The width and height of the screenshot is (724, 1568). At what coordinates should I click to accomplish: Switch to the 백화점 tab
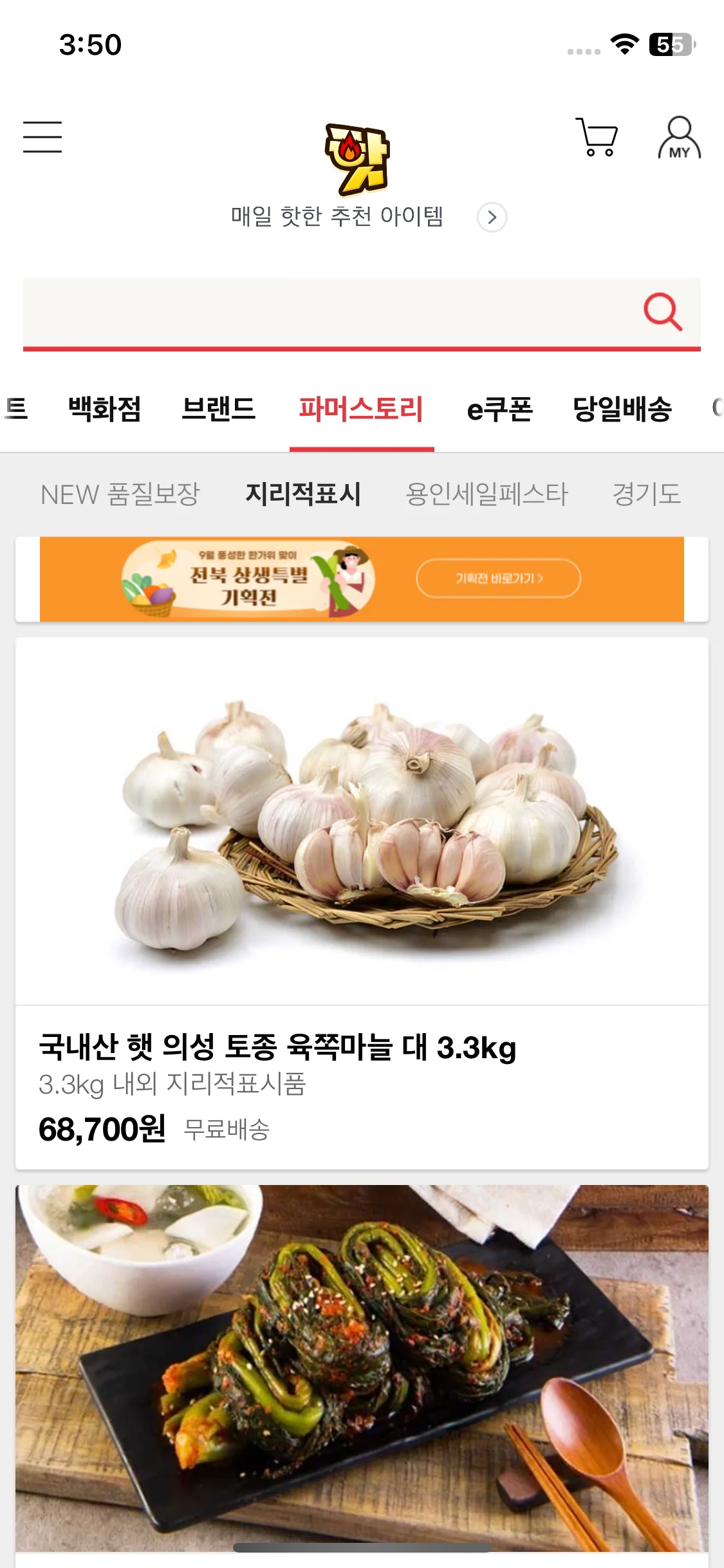pos(105,409)
